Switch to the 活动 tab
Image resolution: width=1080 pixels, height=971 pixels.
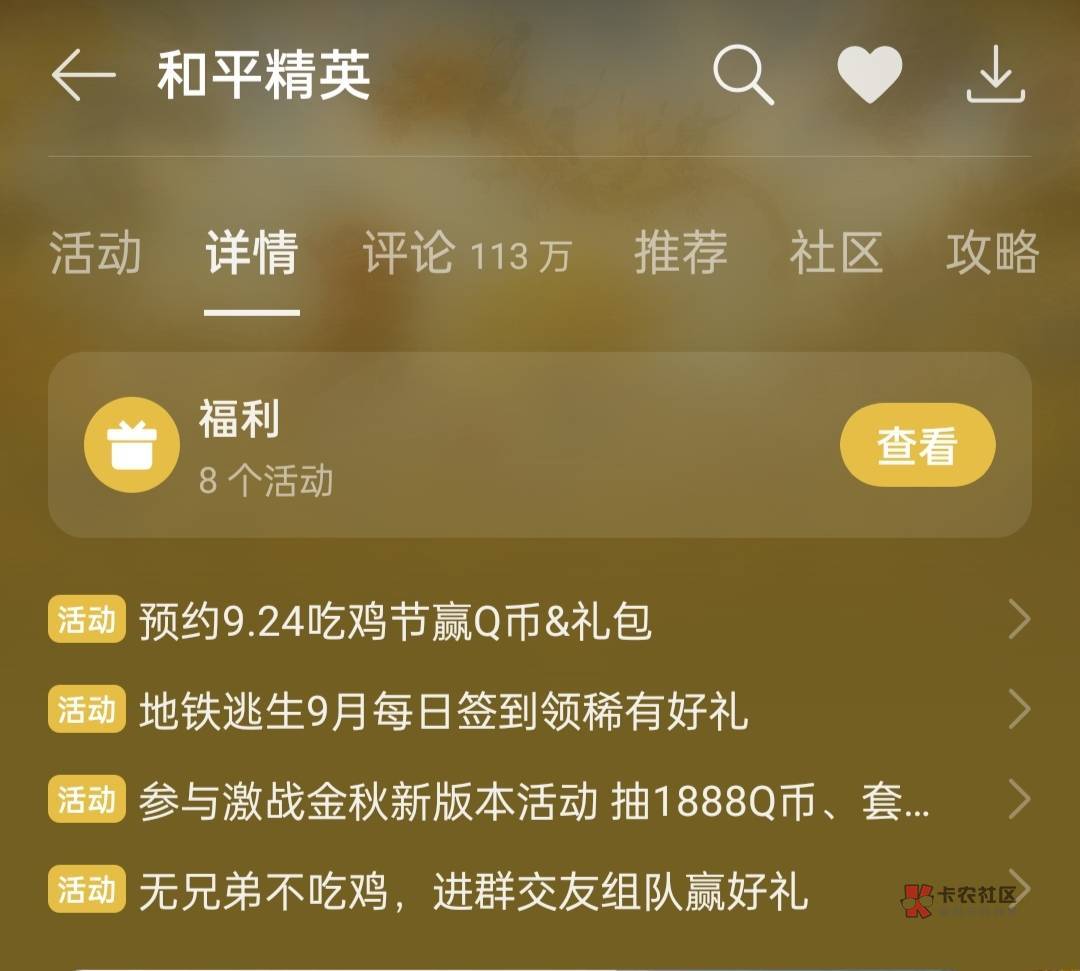(96, 253)
